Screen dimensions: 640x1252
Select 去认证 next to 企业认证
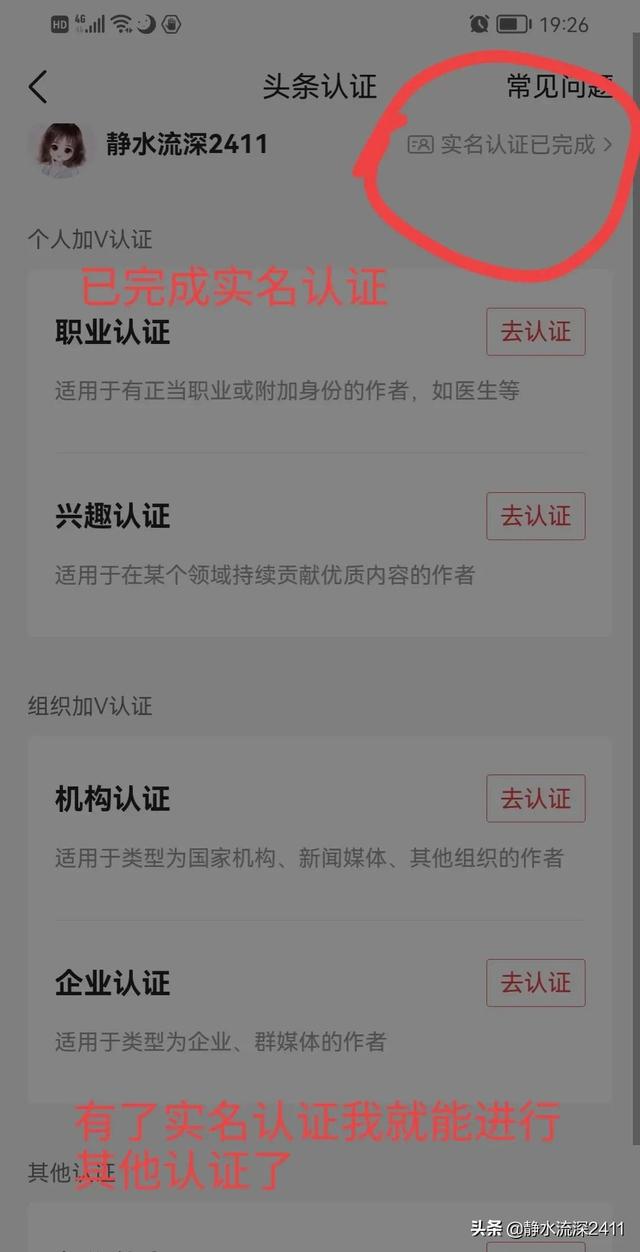click(x=535, y=983)
